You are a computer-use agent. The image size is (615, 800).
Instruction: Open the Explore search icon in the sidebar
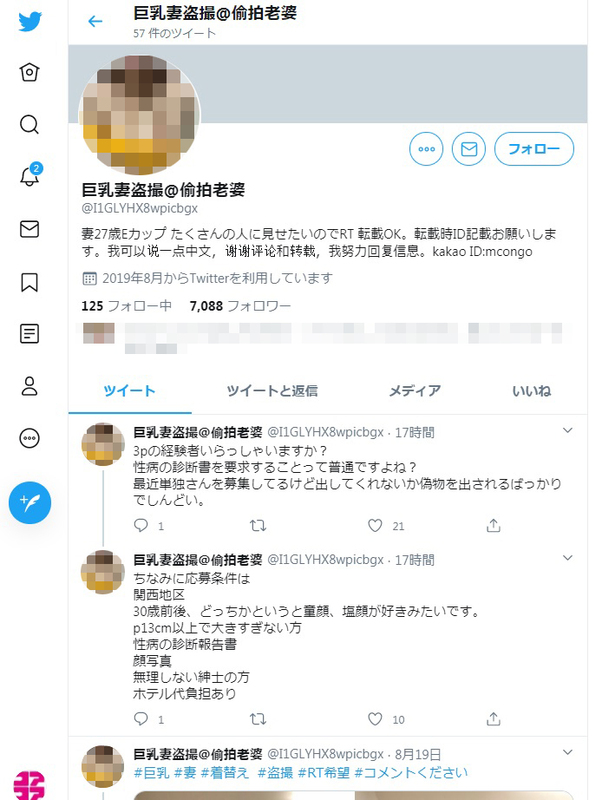pyautogui.click(x=29, y=124)
